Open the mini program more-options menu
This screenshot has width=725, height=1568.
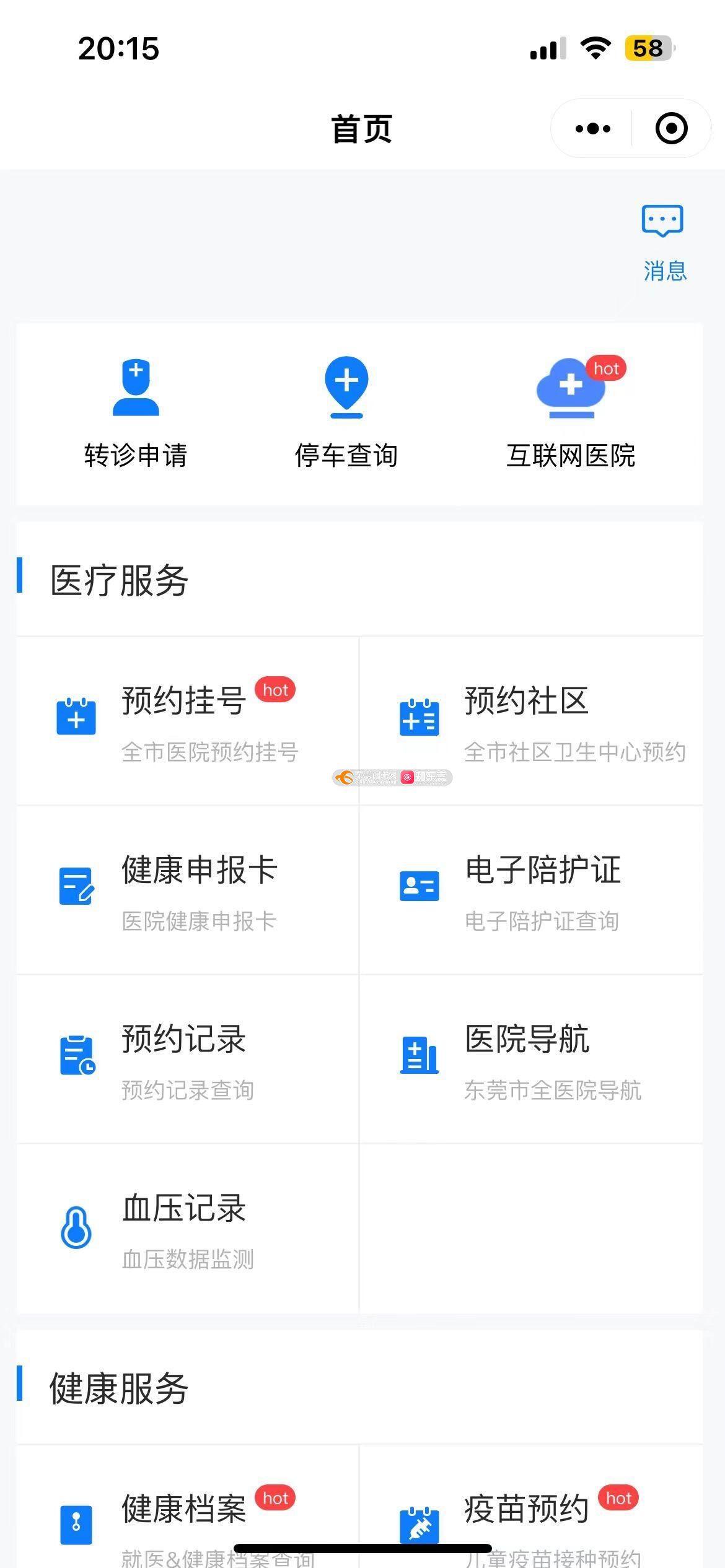(x=592, y=129)
